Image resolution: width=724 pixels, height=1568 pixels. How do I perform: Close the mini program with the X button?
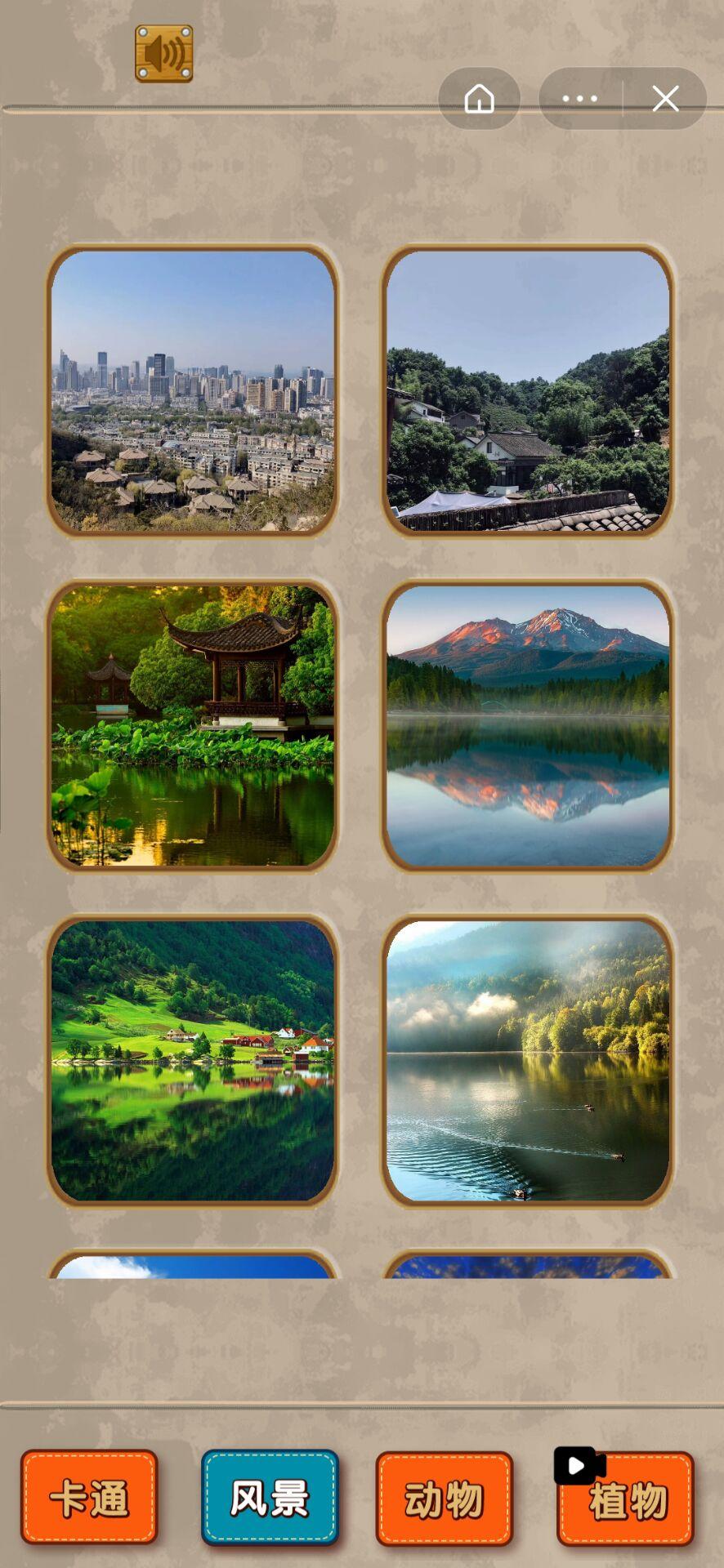666,98
